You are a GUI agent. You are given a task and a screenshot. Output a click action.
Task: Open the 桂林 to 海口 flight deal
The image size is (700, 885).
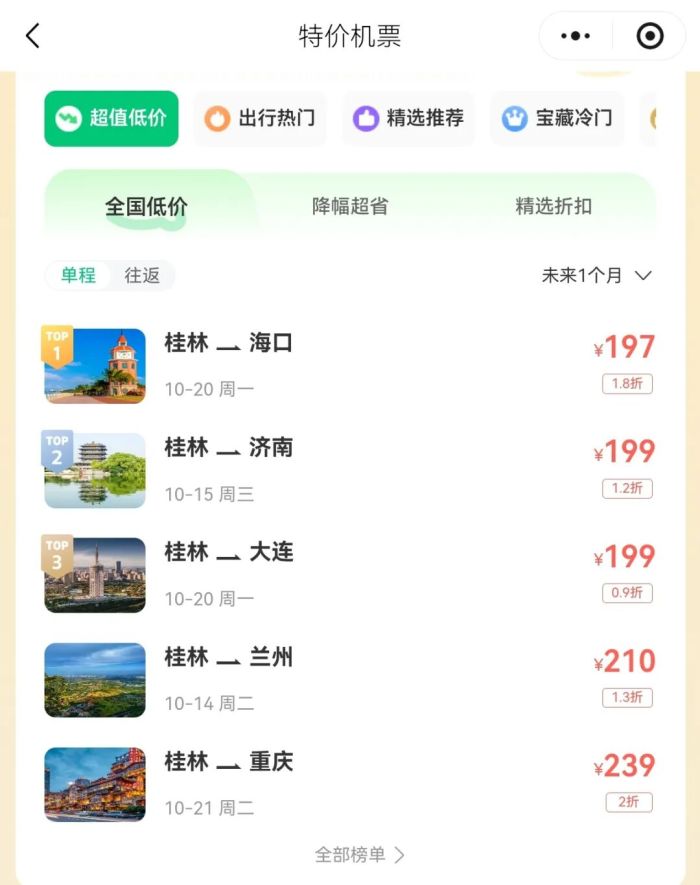pyautogui.click(x=350, y=365)
